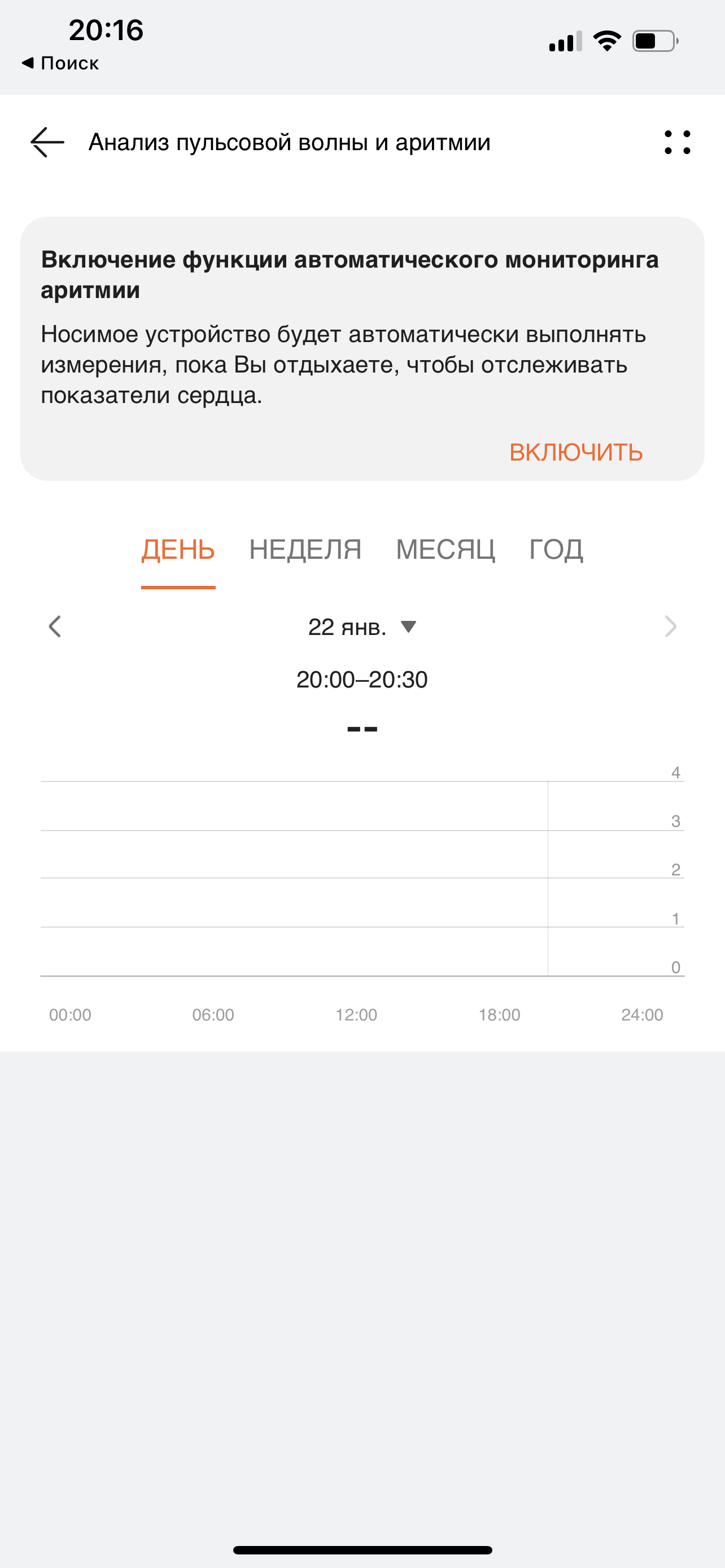Go to the next day

click(670, 627)
